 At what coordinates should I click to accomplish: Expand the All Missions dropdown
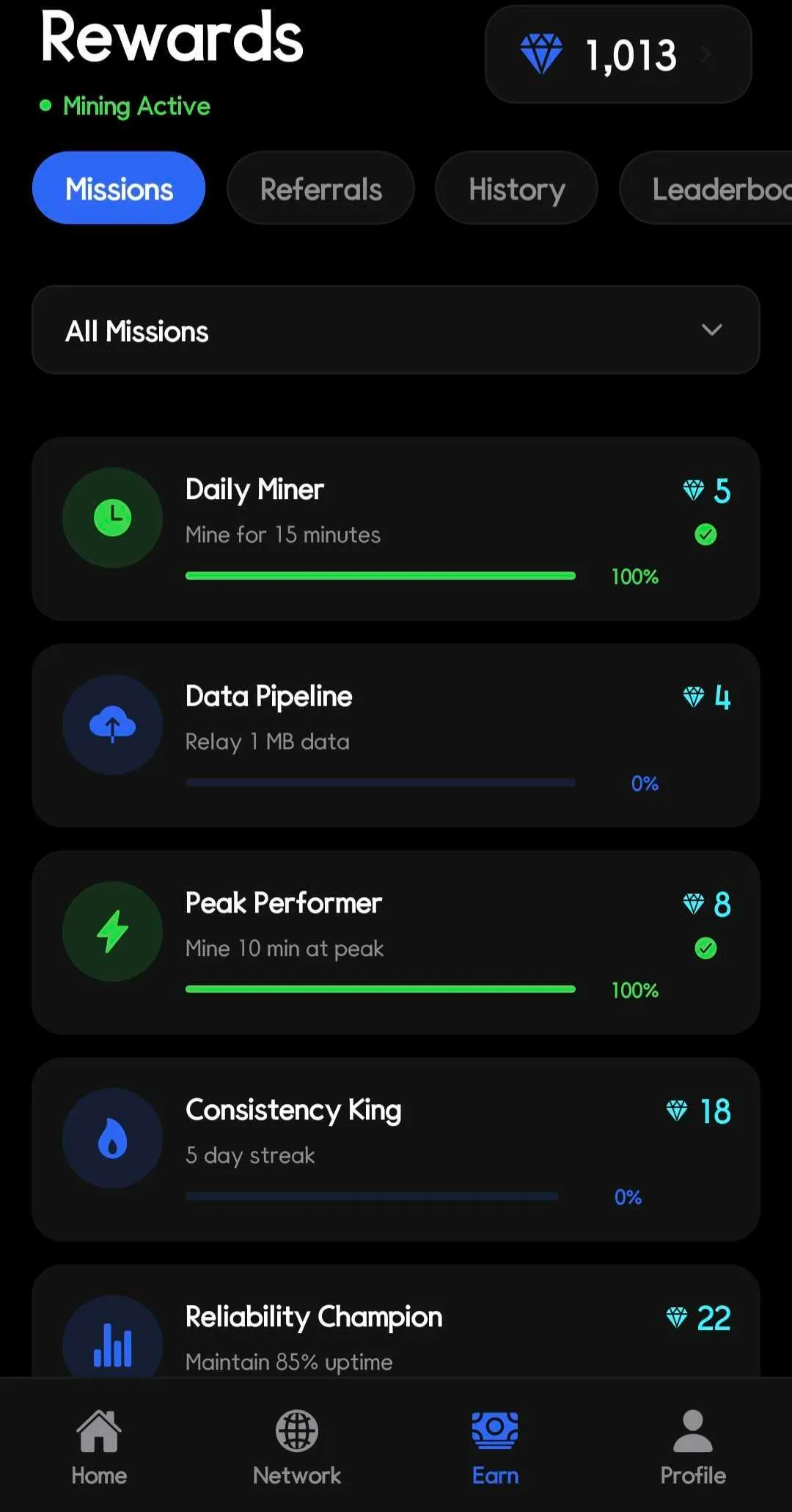396,330
